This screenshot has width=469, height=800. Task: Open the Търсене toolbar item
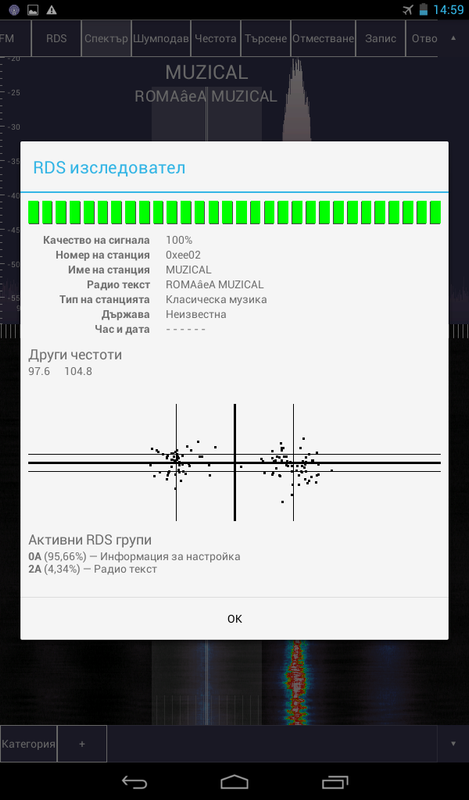click(x=265, y=38)
